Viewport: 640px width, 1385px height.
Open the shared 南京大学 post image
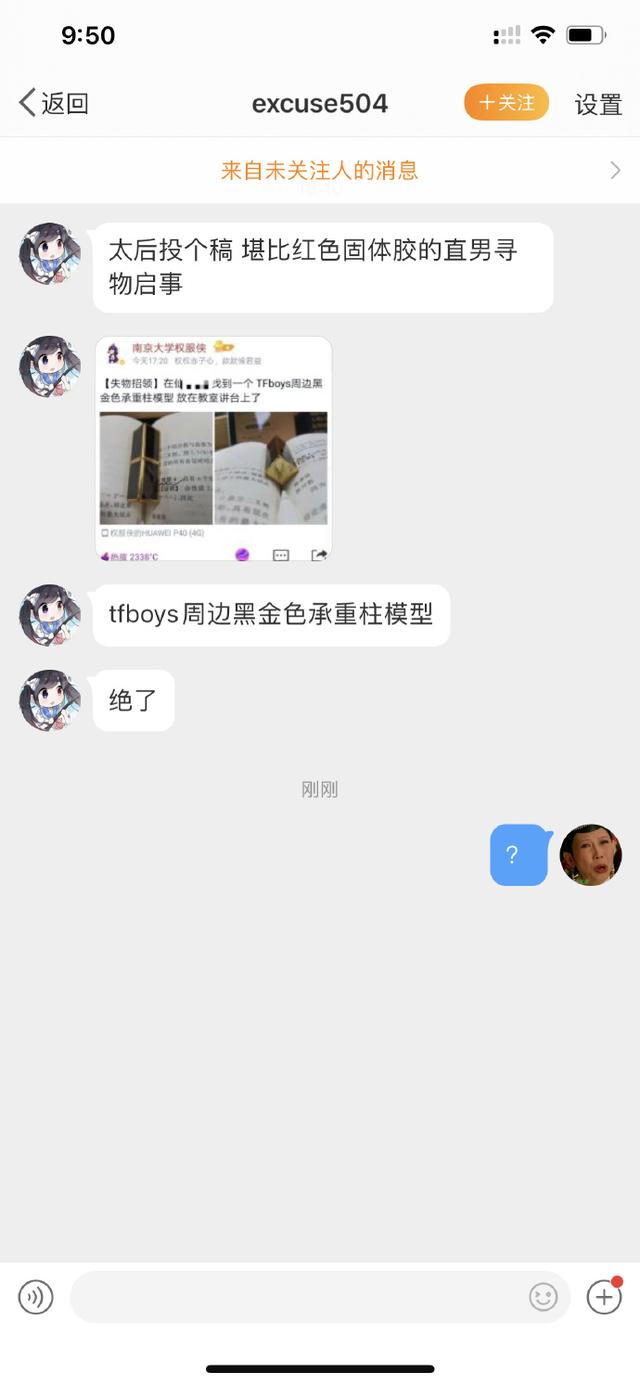(x=214, y=448)
